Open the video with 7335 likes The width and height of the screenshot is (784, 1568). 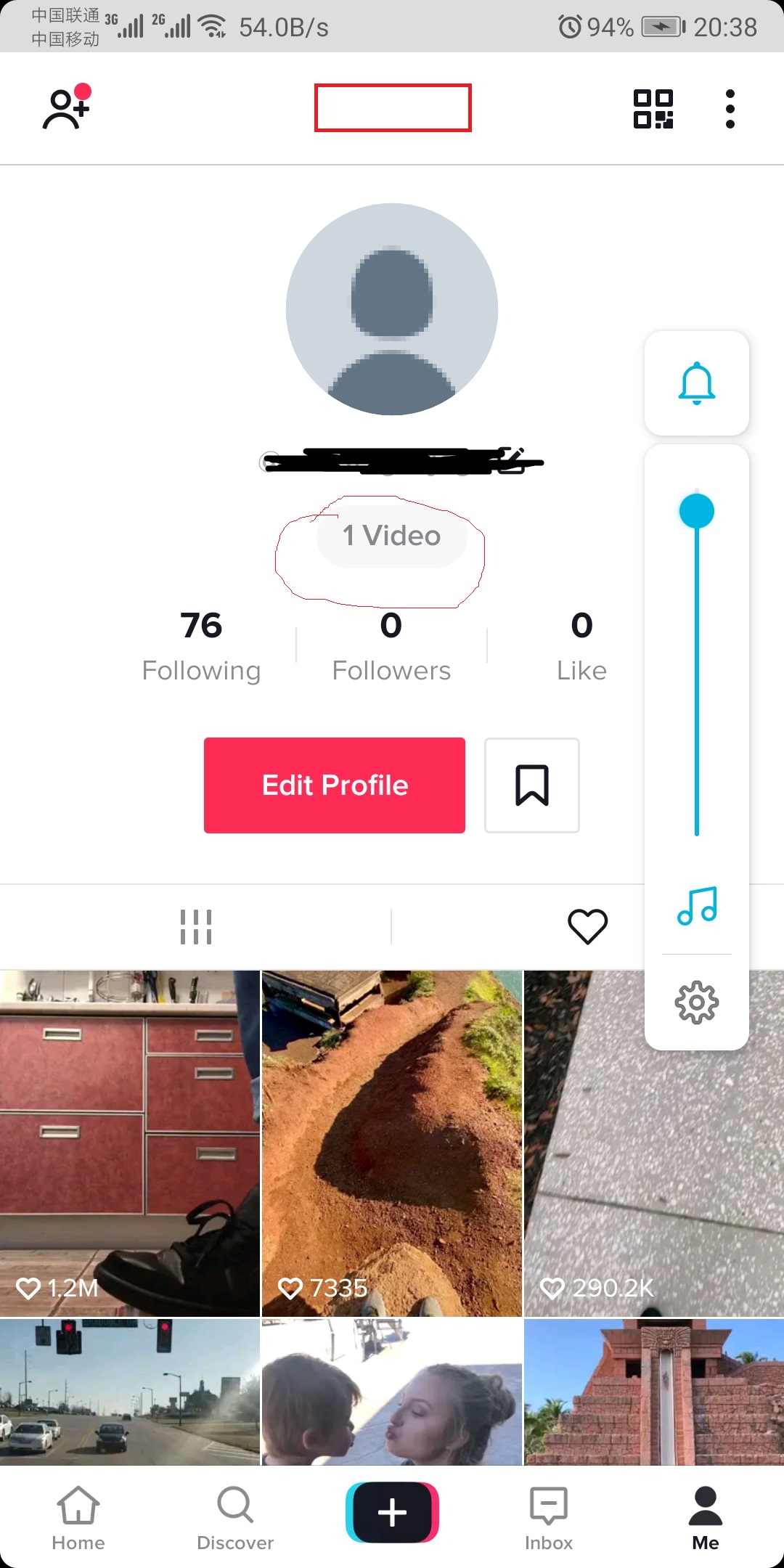(x=392, y=1143)
